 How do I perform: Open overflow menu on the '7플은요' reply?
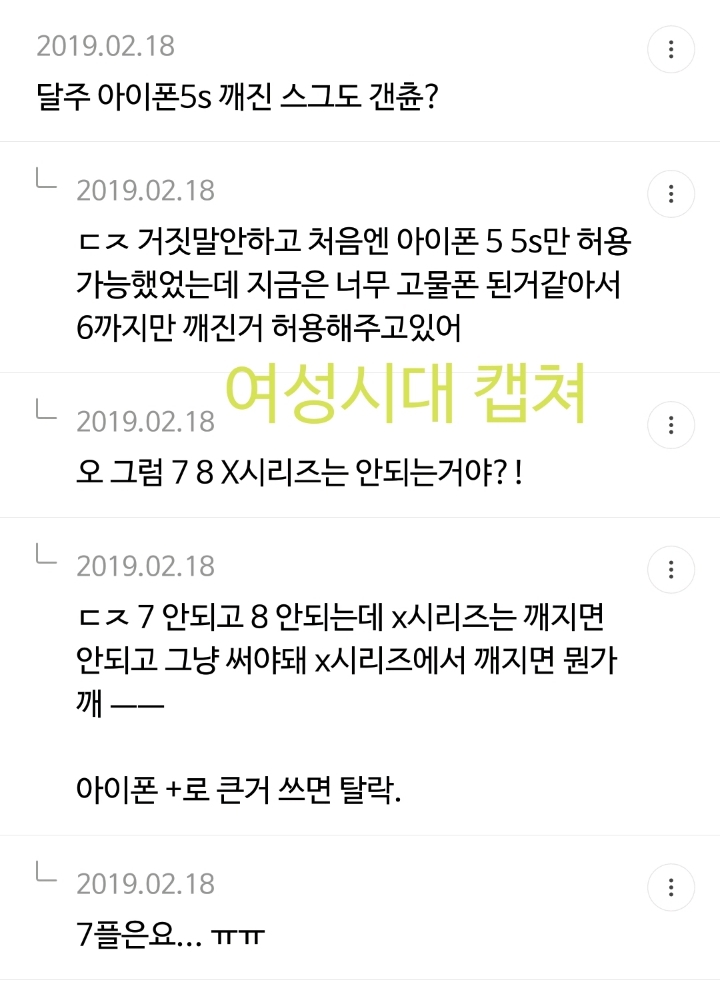[x=671, y=887]
